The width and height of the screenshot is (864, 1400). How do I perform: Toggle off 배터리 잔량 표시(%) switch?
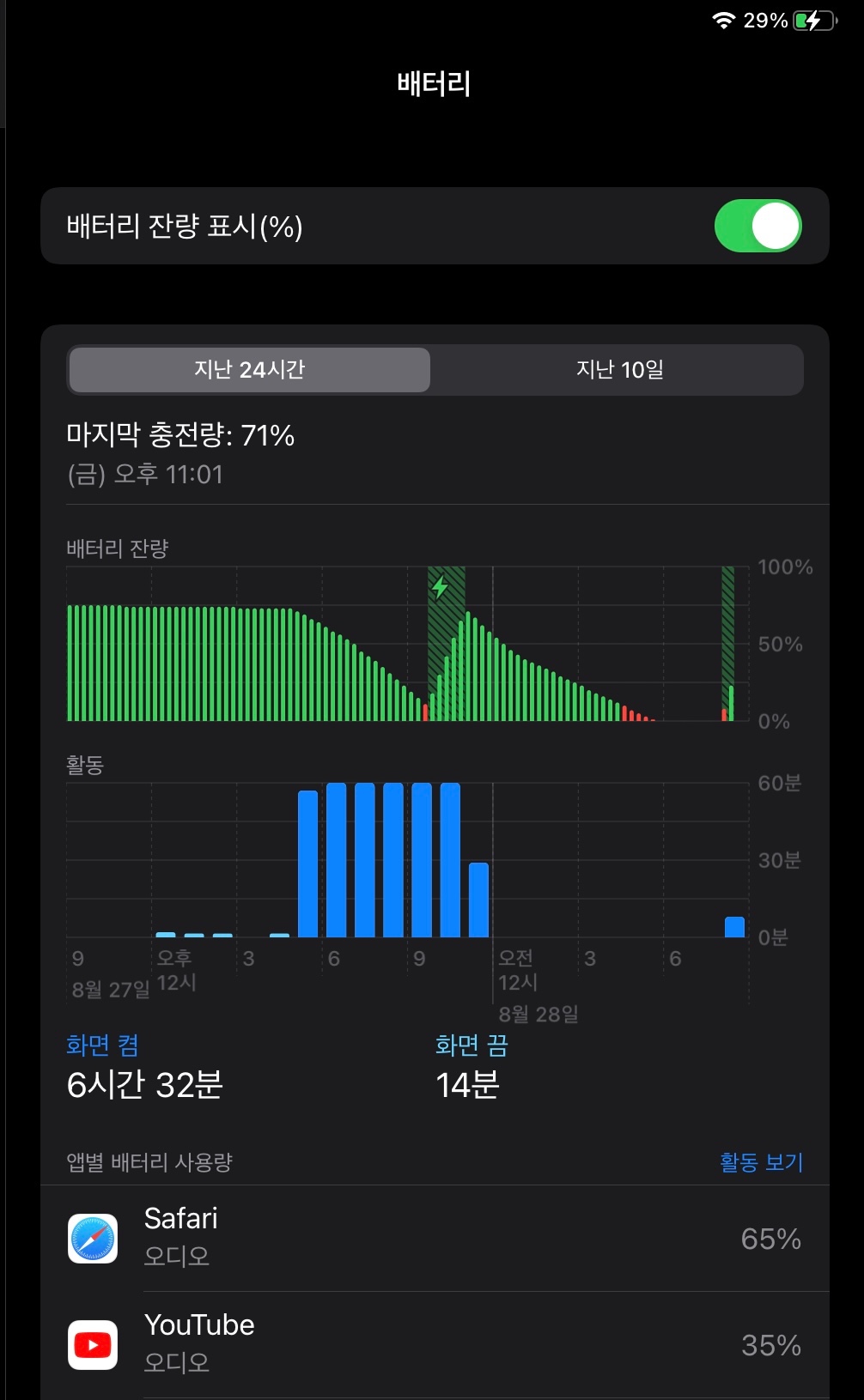click(758, 227)
